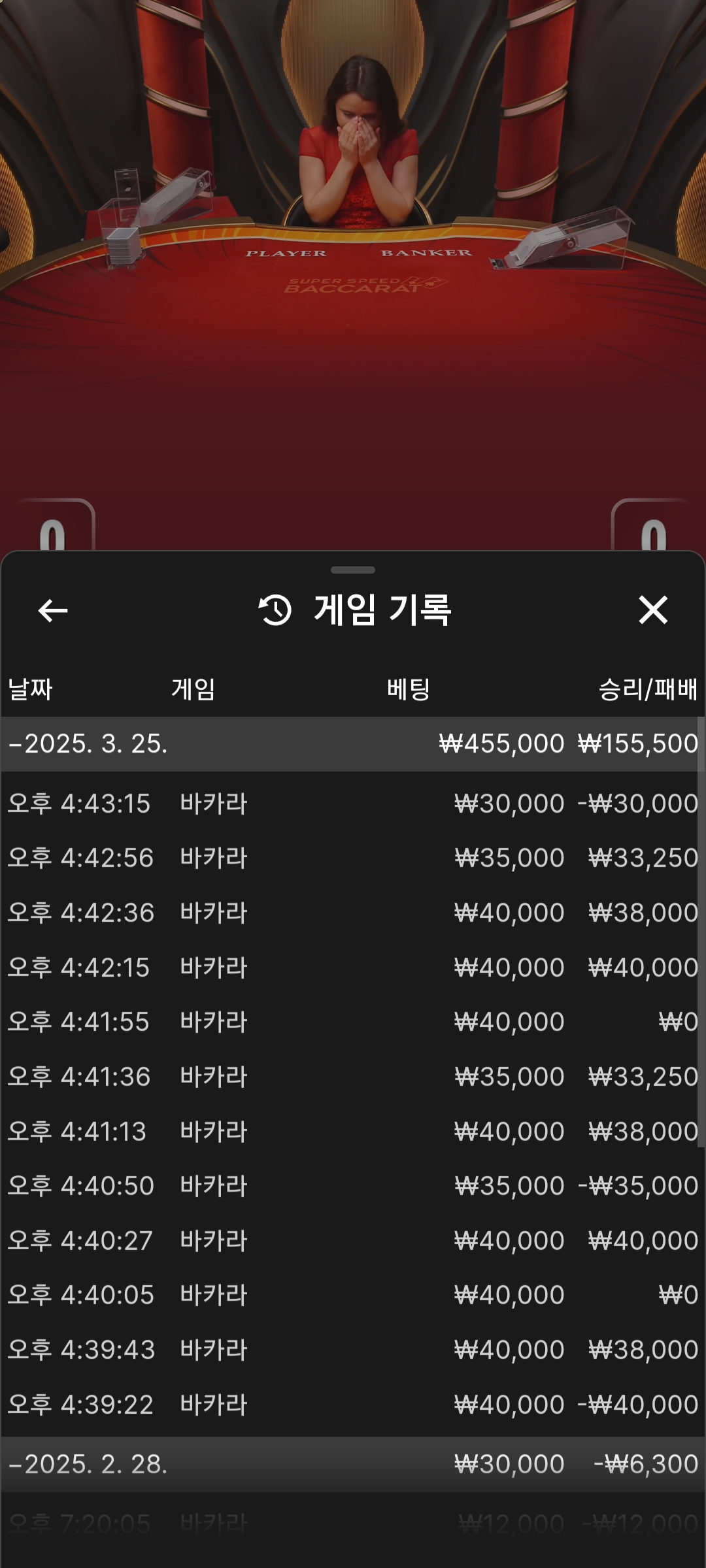Go back from the game history panel
Viewport: 706px width, 1568px height.
pyautogui.click(x=53, y=611)
